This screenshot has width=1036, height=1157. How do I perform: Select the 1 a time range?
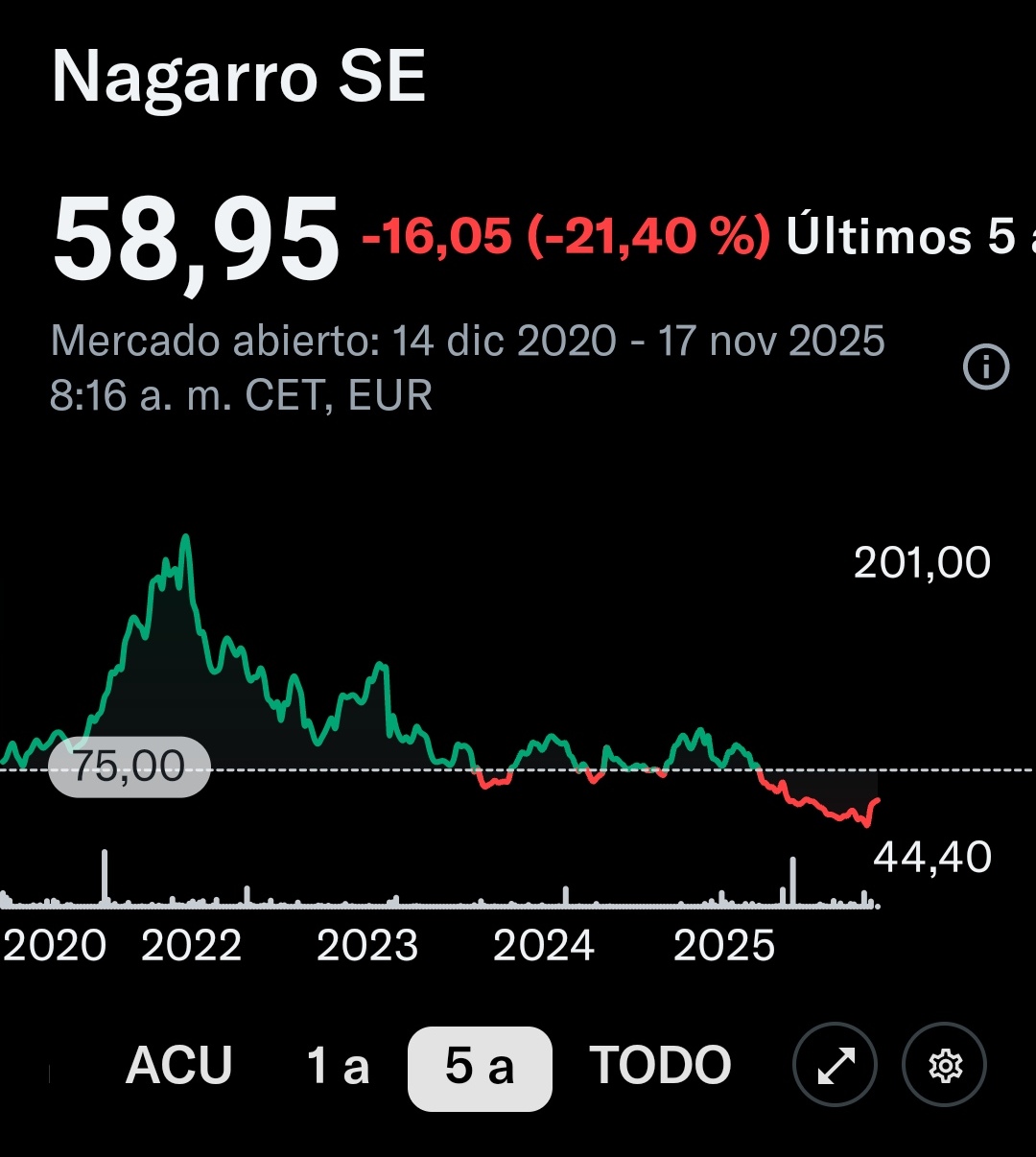[x=338, y=1066]
